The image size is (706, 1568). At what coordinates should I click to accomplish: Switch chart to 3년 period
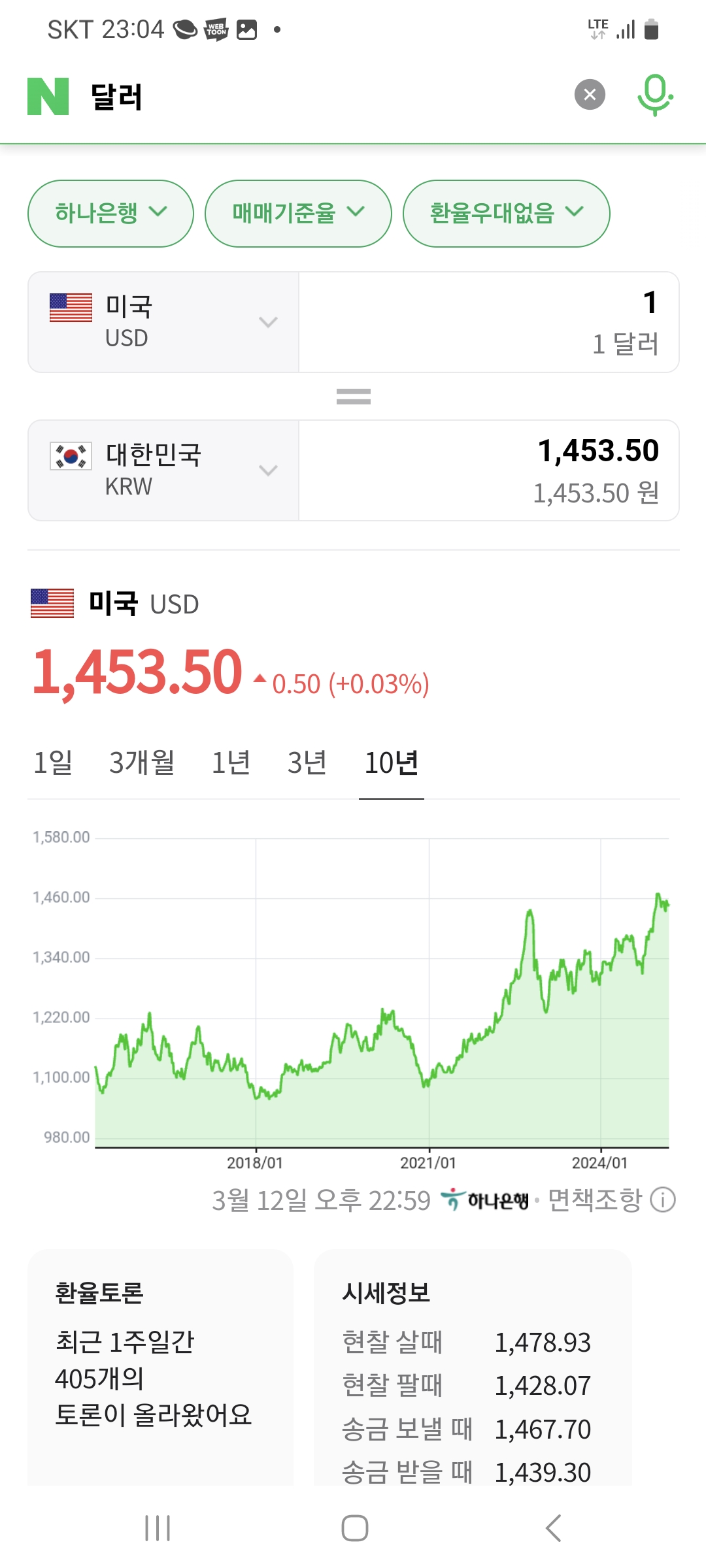click(x=307, y=762)
